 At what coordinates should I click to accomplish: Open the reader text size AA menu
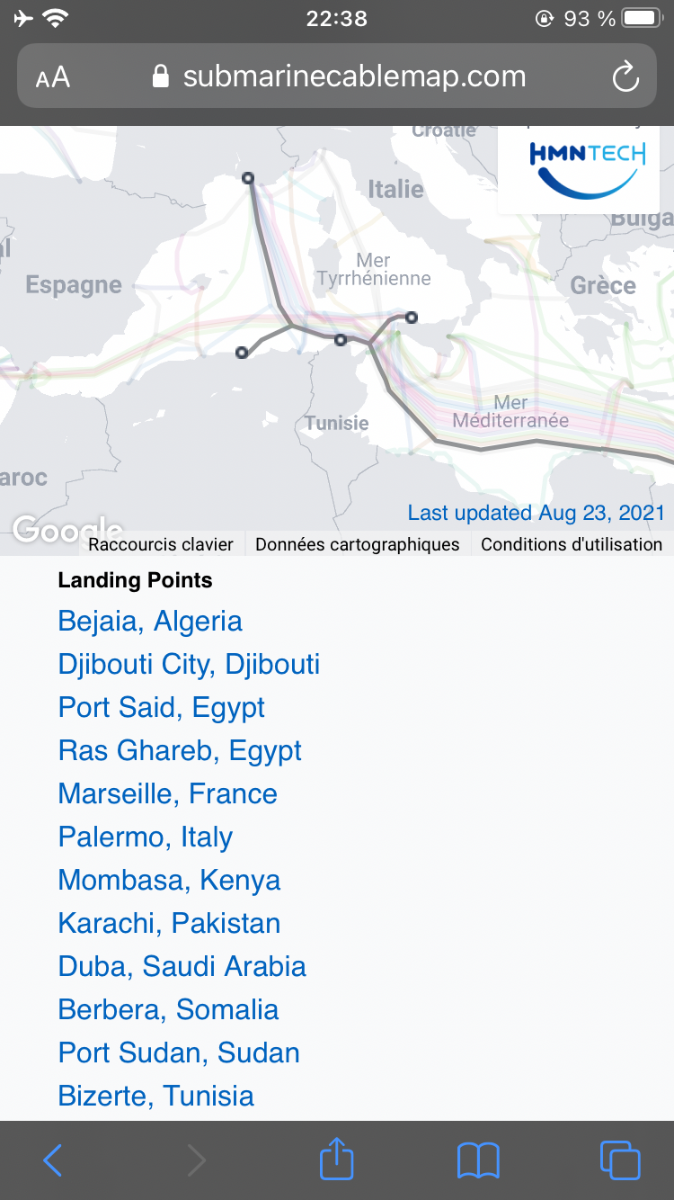click(53, 77)
